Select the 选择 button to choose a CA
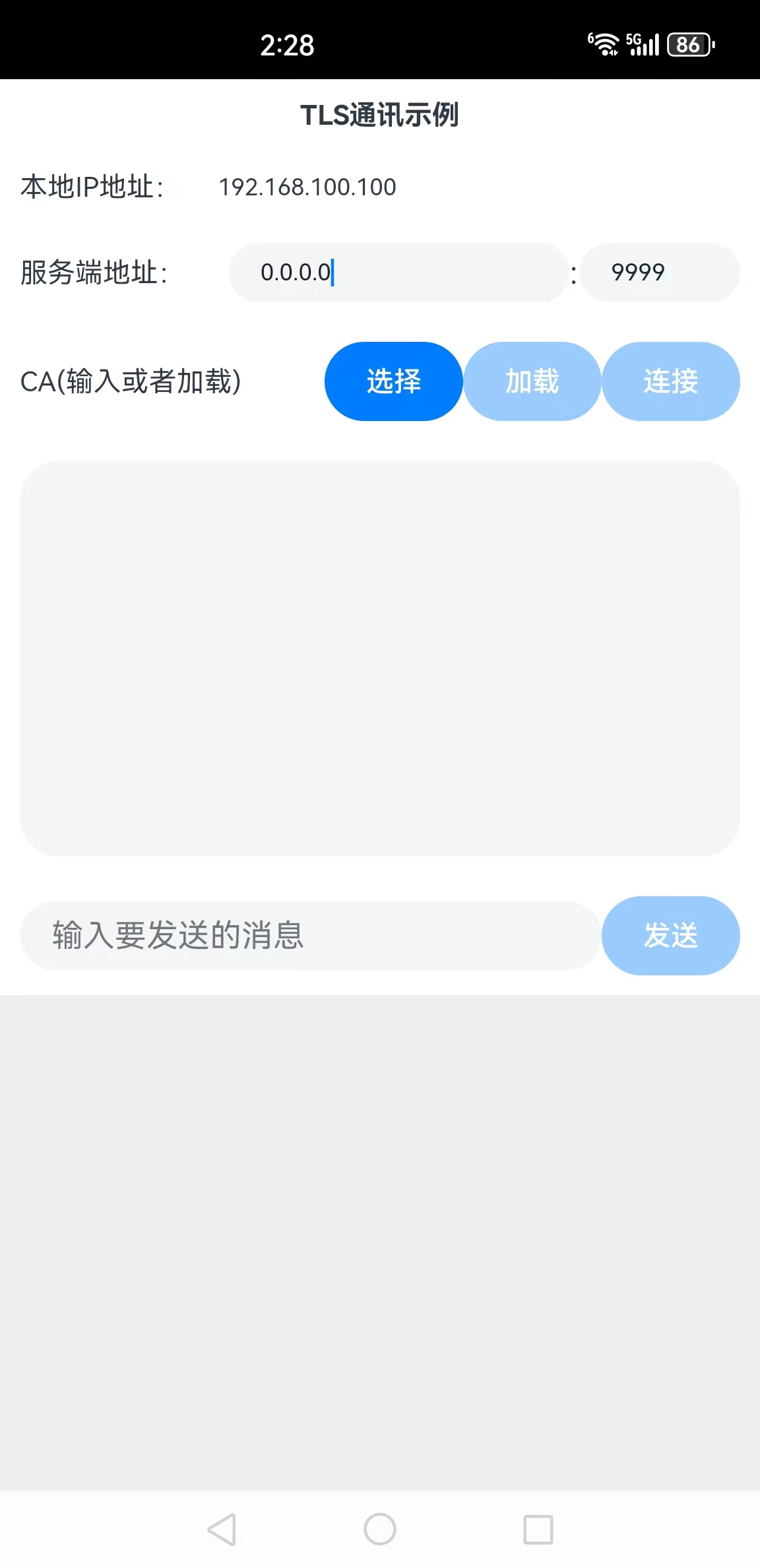 (x=393, y=381)
